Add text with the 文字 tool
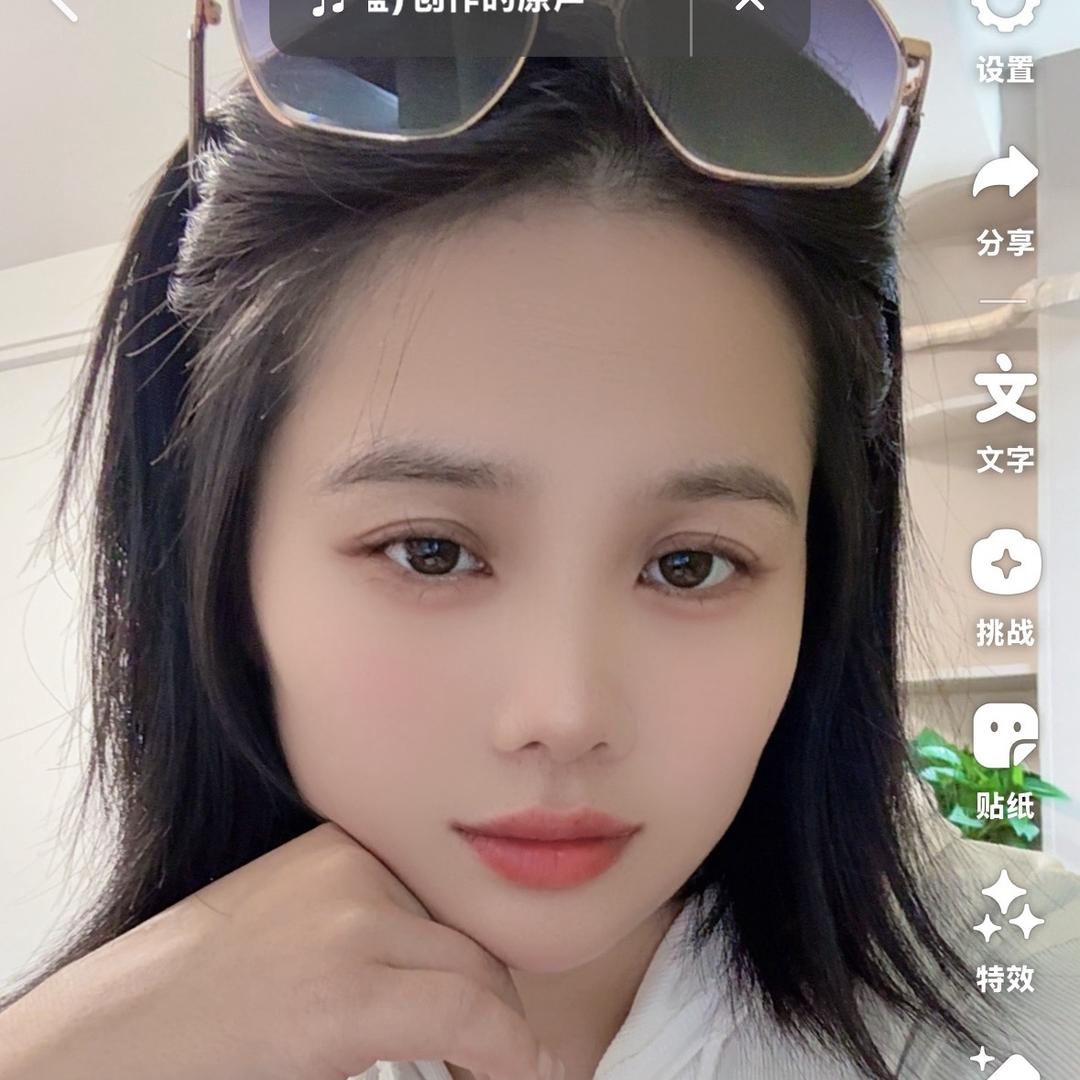Image resolution: width=1080 pixels, height=1080 pixels. [1006, 415]
